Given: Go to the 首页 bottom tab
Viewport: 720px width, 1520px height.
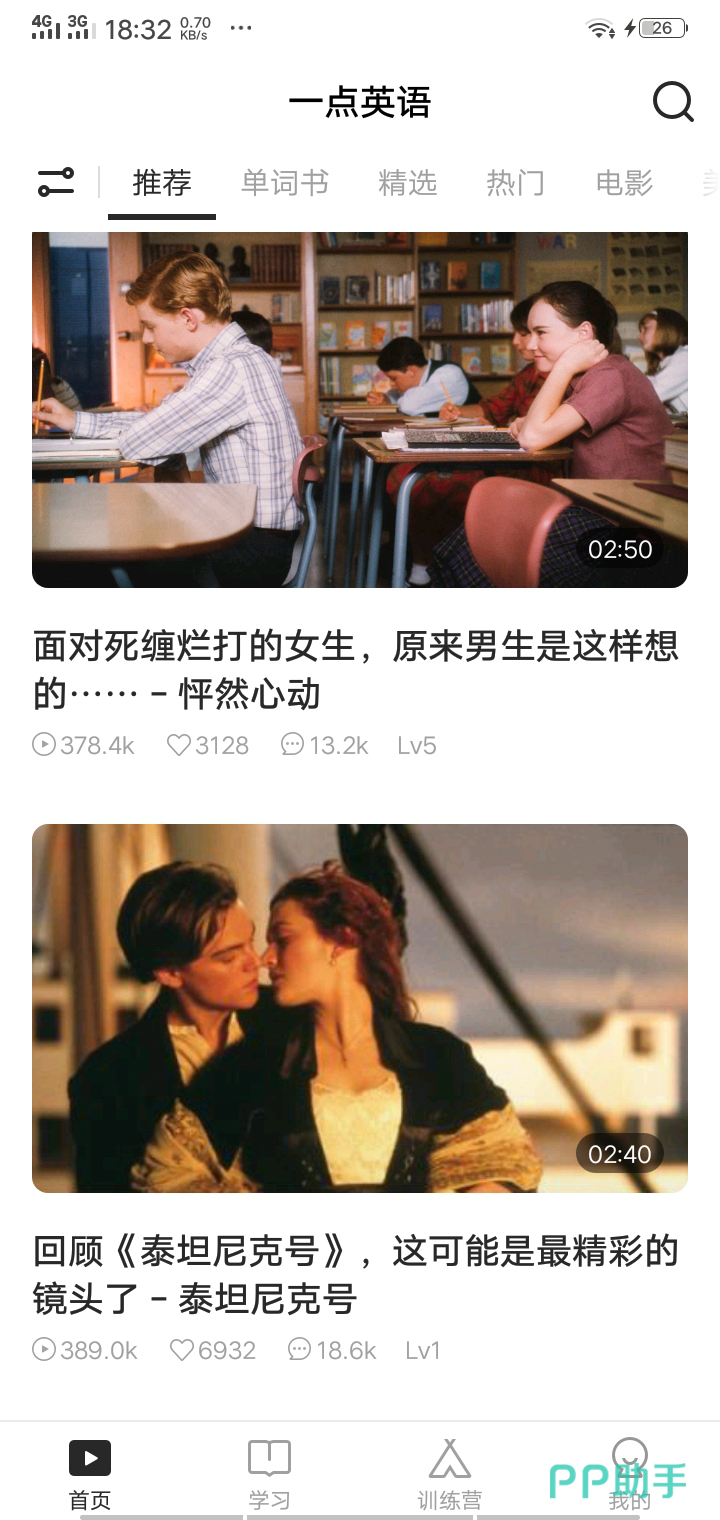Looking at the screenshot, I should (x=90, y=1473).
